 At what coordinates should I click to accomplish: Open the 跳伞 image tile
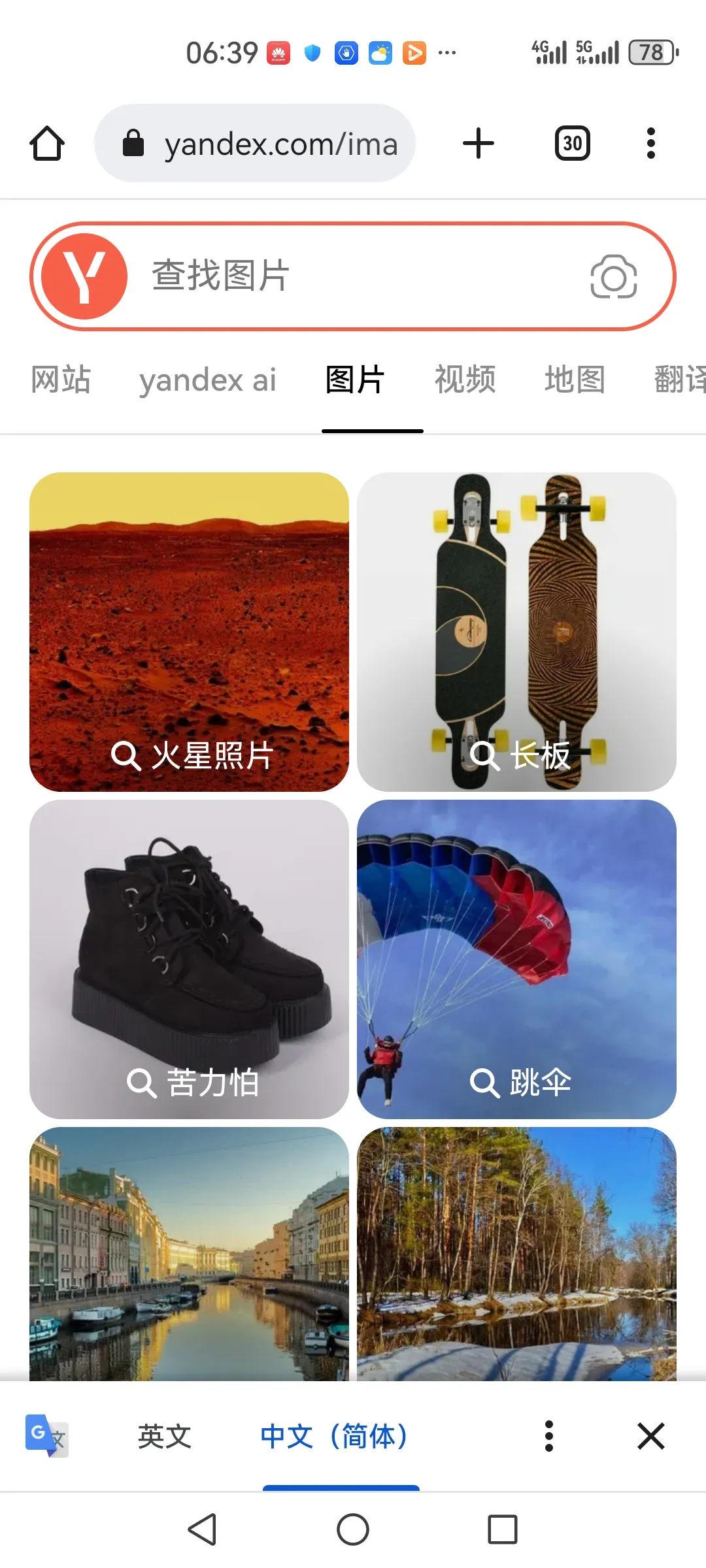[516, 959]
